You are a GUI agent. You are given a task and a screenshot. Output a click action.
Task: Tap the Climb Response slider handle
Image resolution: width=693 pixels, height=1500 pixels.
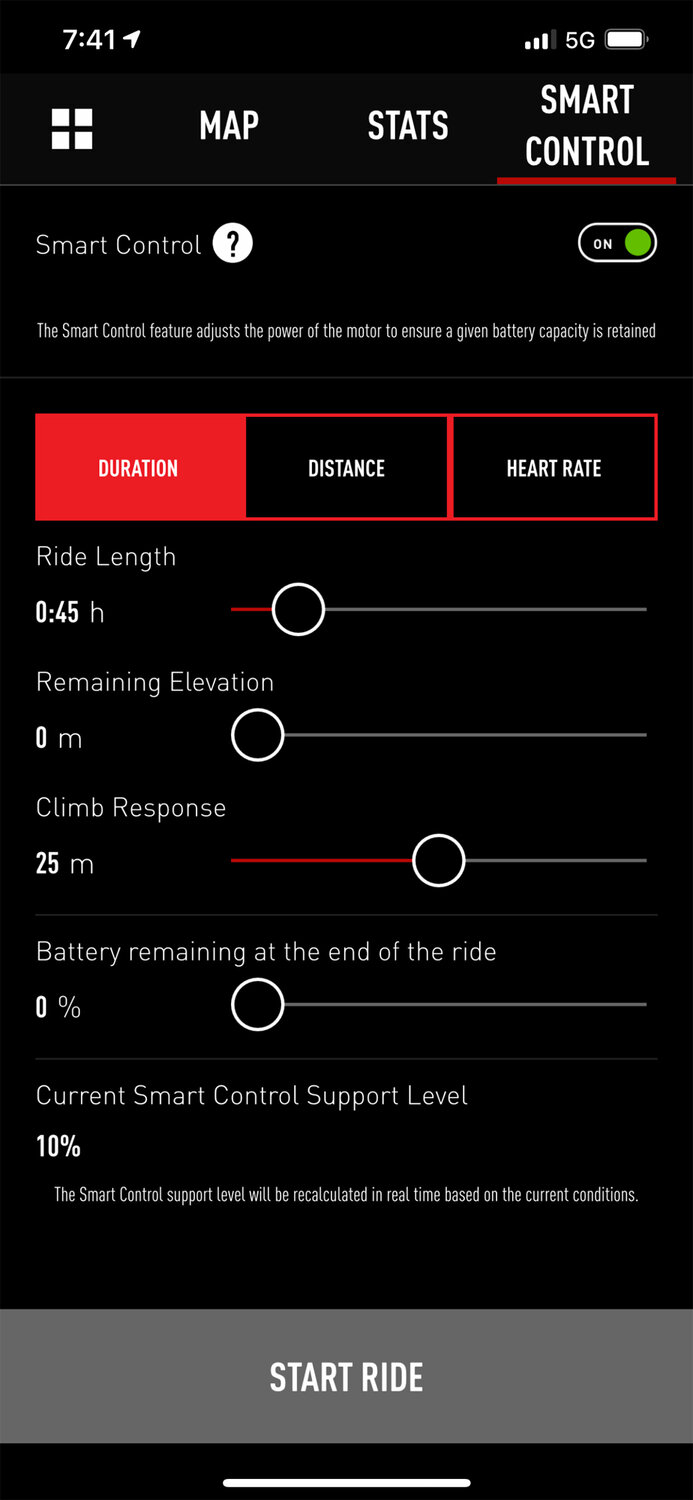click(438, 860)
